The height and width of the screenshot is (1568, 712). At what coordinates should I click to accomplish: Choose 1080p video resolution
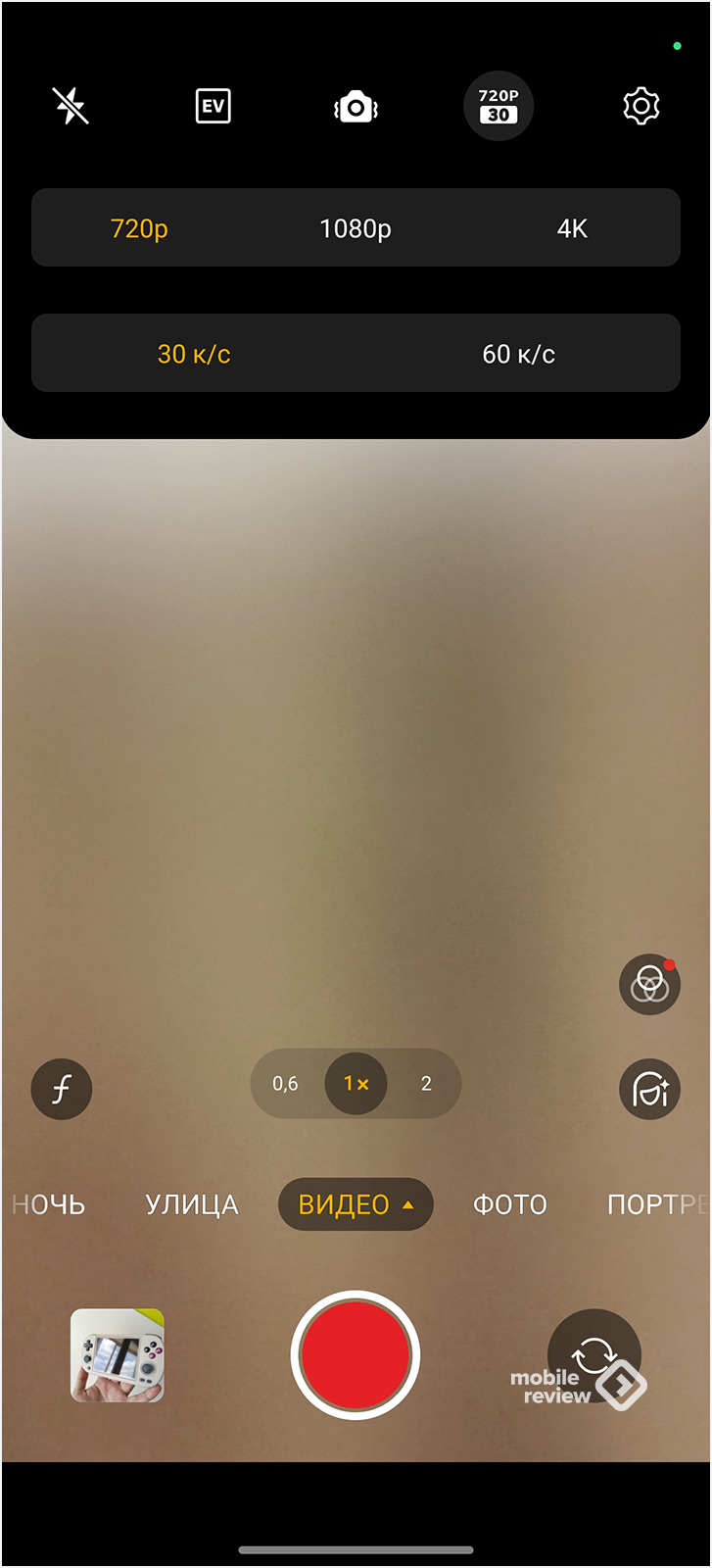pos(356,228)
